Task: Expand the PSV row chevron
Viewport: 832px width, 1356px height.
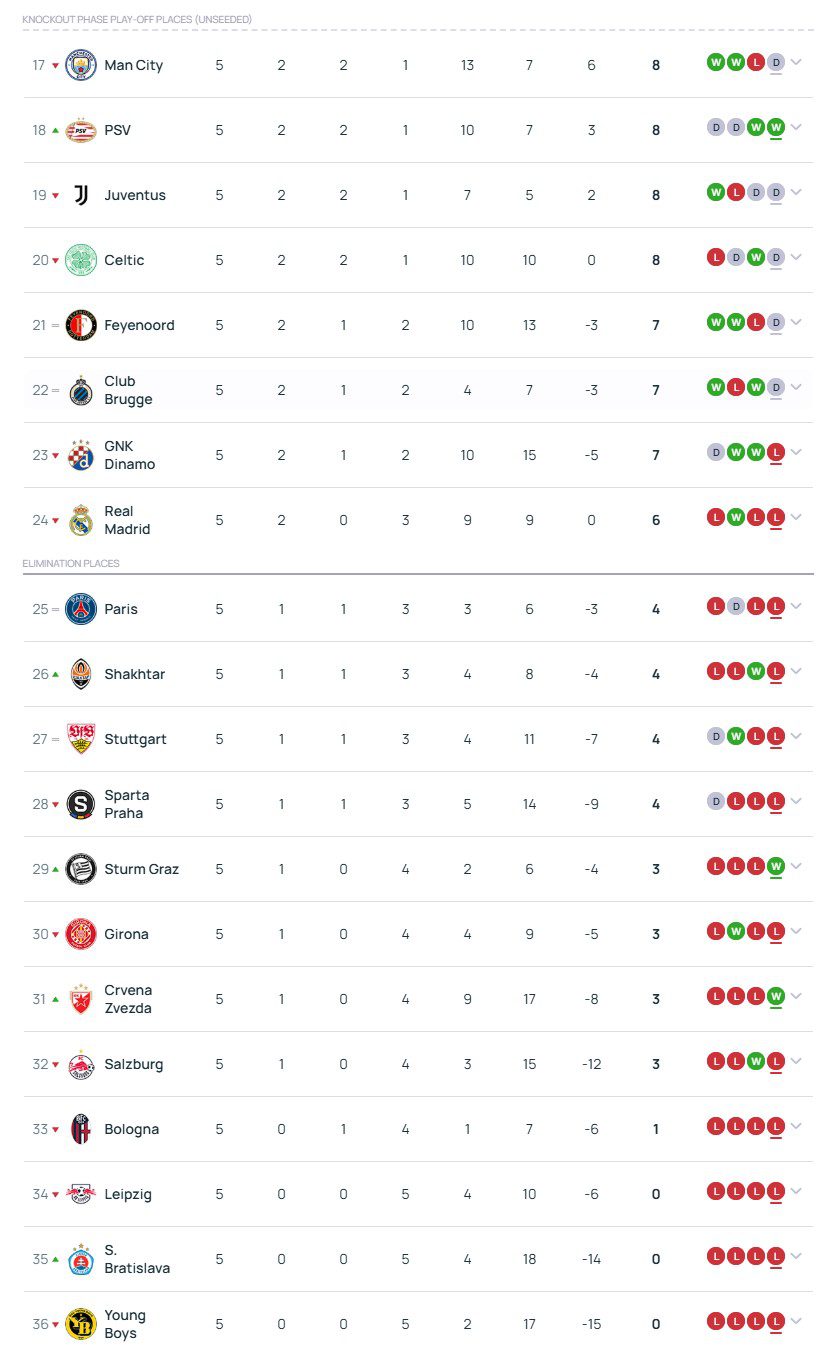Action: click(x=796, y=128)
